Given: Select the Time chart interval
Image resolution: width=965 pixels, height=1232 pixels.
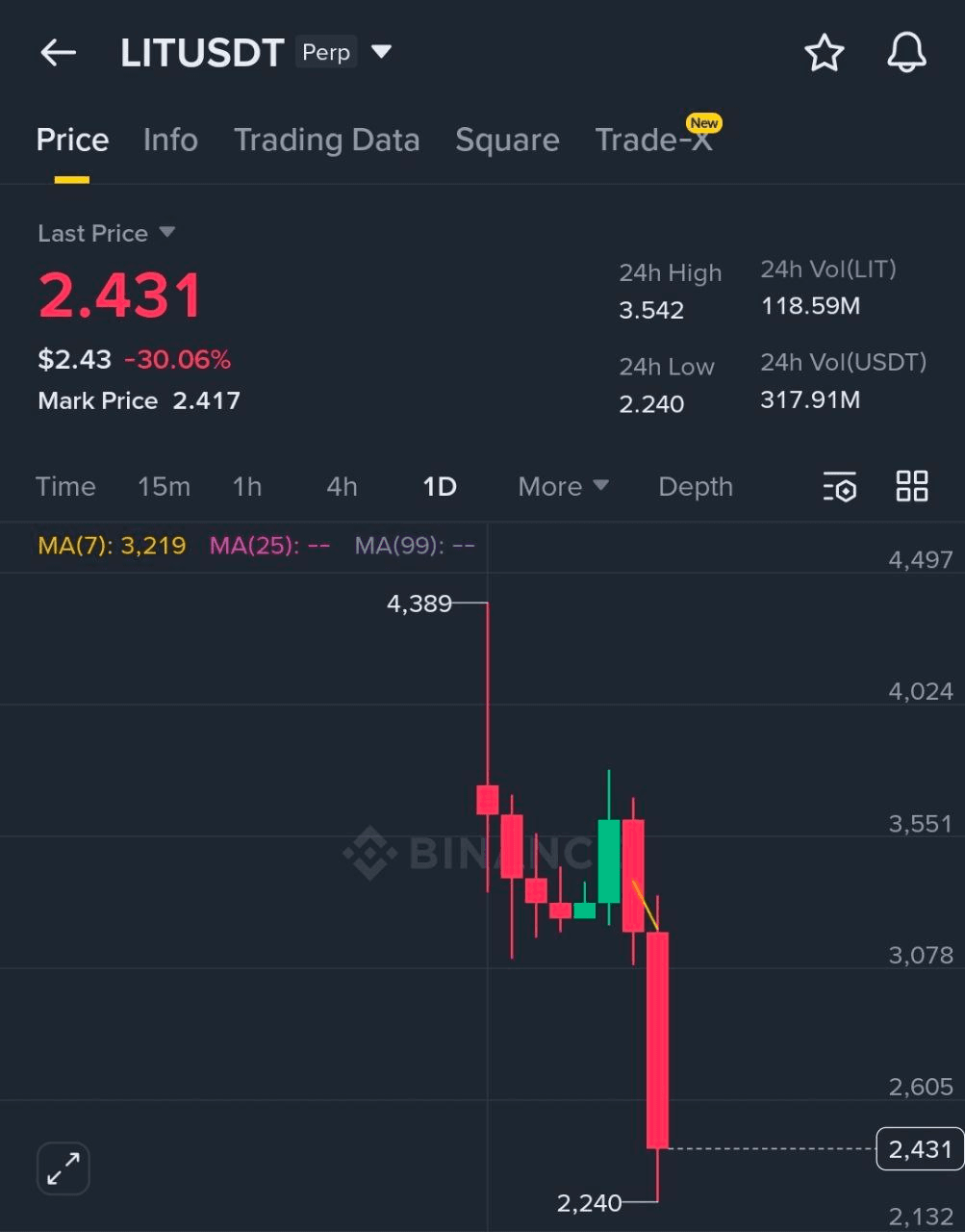Looking at the screenshot, I should [65, 487].
